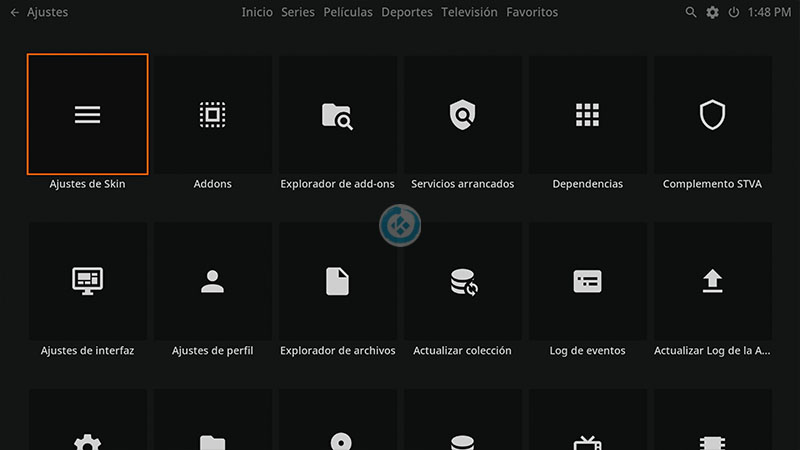Select Actualizar colección

click(462, 282)
